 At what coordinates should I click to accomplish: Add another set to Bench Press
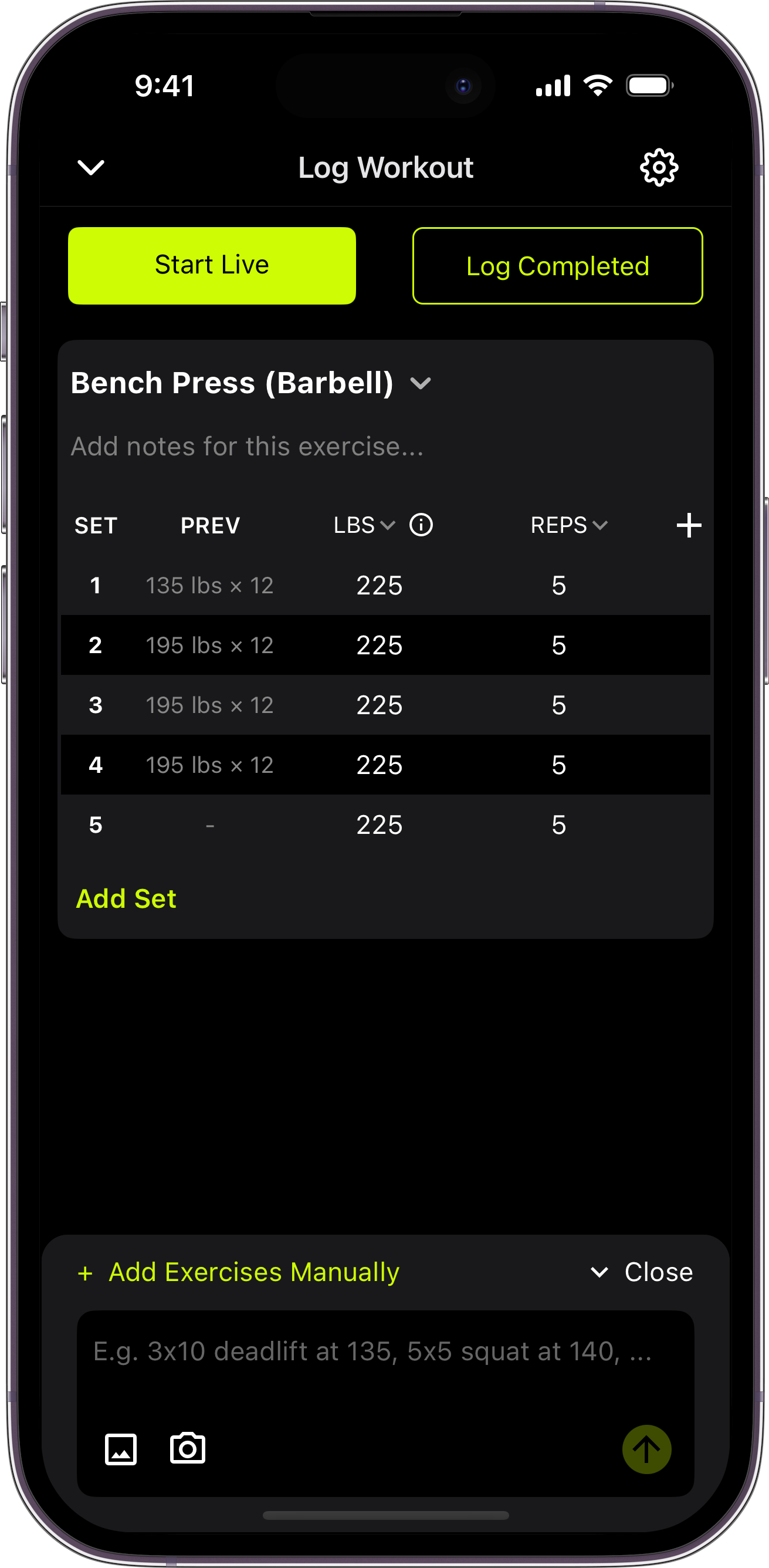[126, 898]
